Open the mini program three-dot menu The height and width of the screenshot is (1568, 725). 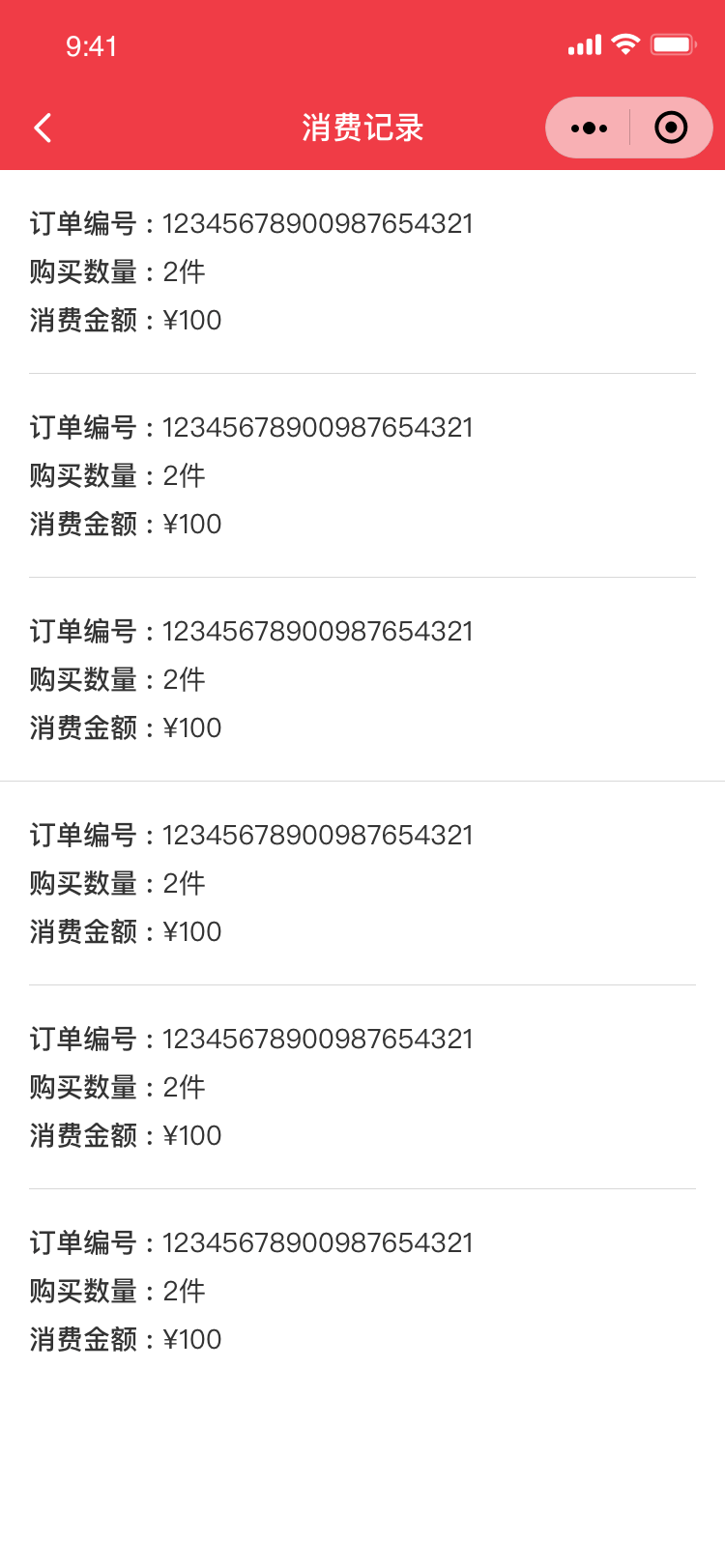click(x=589, y=128)
